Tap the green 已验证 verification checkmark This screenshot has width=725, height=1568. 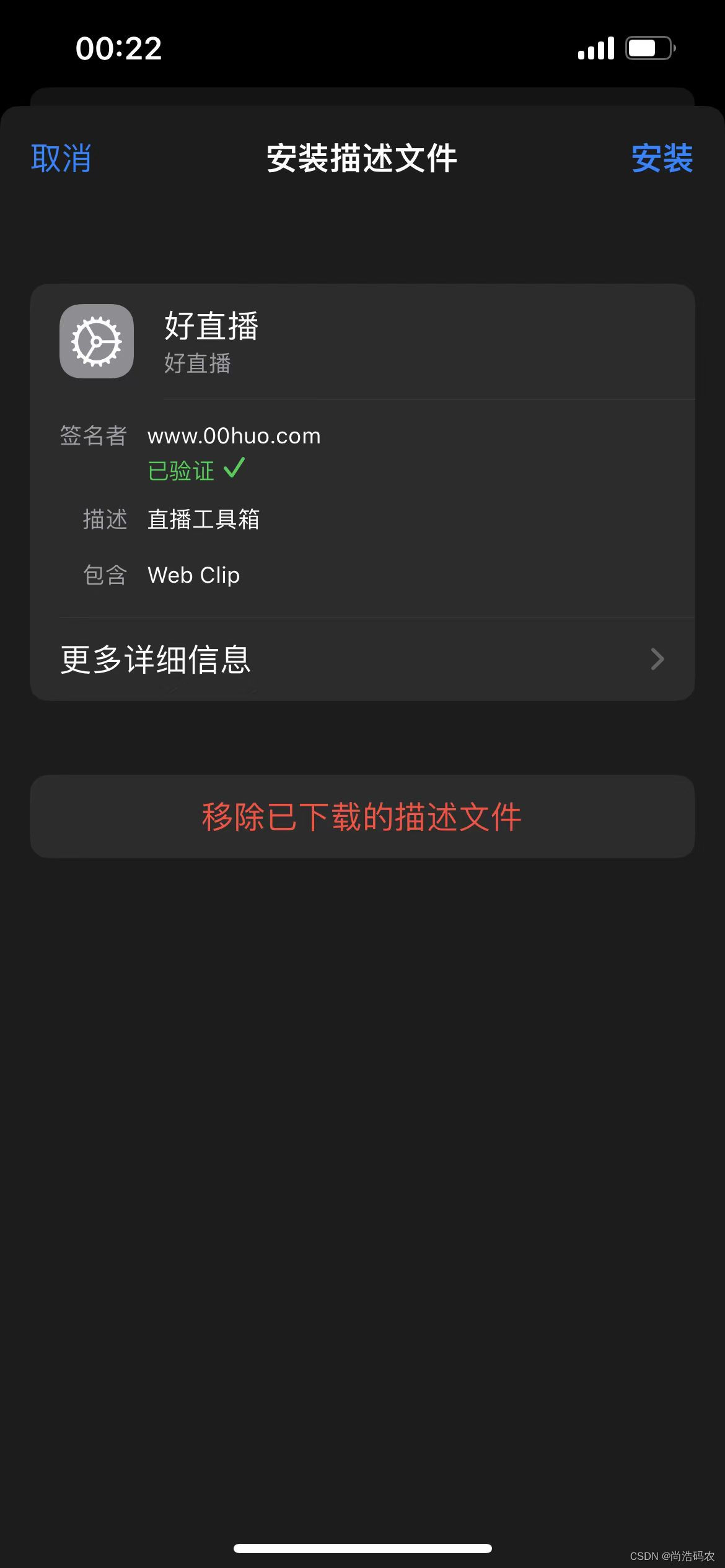pyautogui.click(x=235, y=469)
